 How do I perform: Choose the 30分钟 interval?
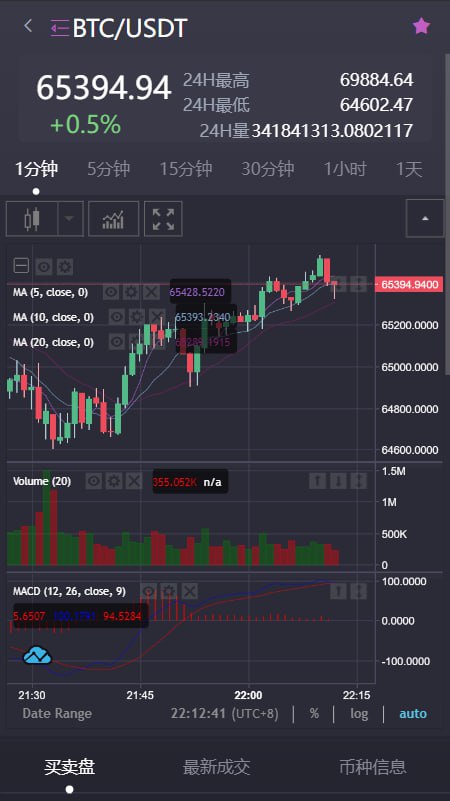point(268,169)
